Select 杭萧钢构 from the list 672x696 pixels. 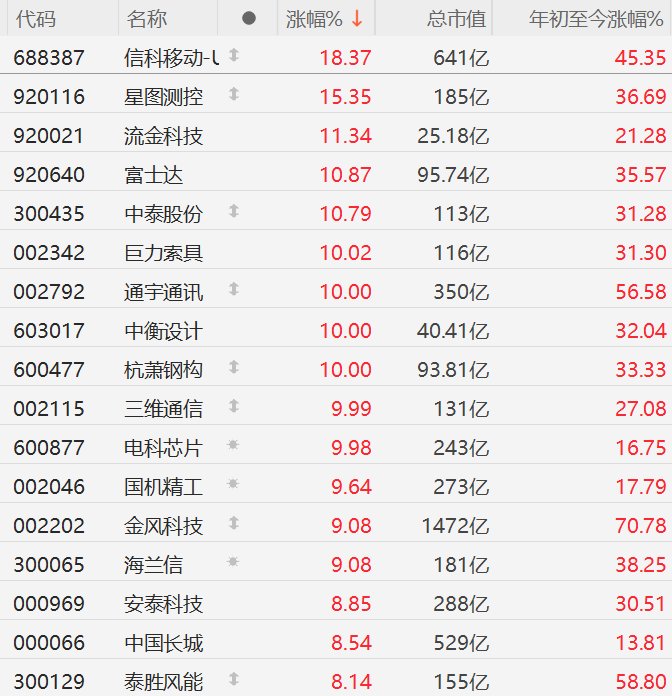[163, 370]
